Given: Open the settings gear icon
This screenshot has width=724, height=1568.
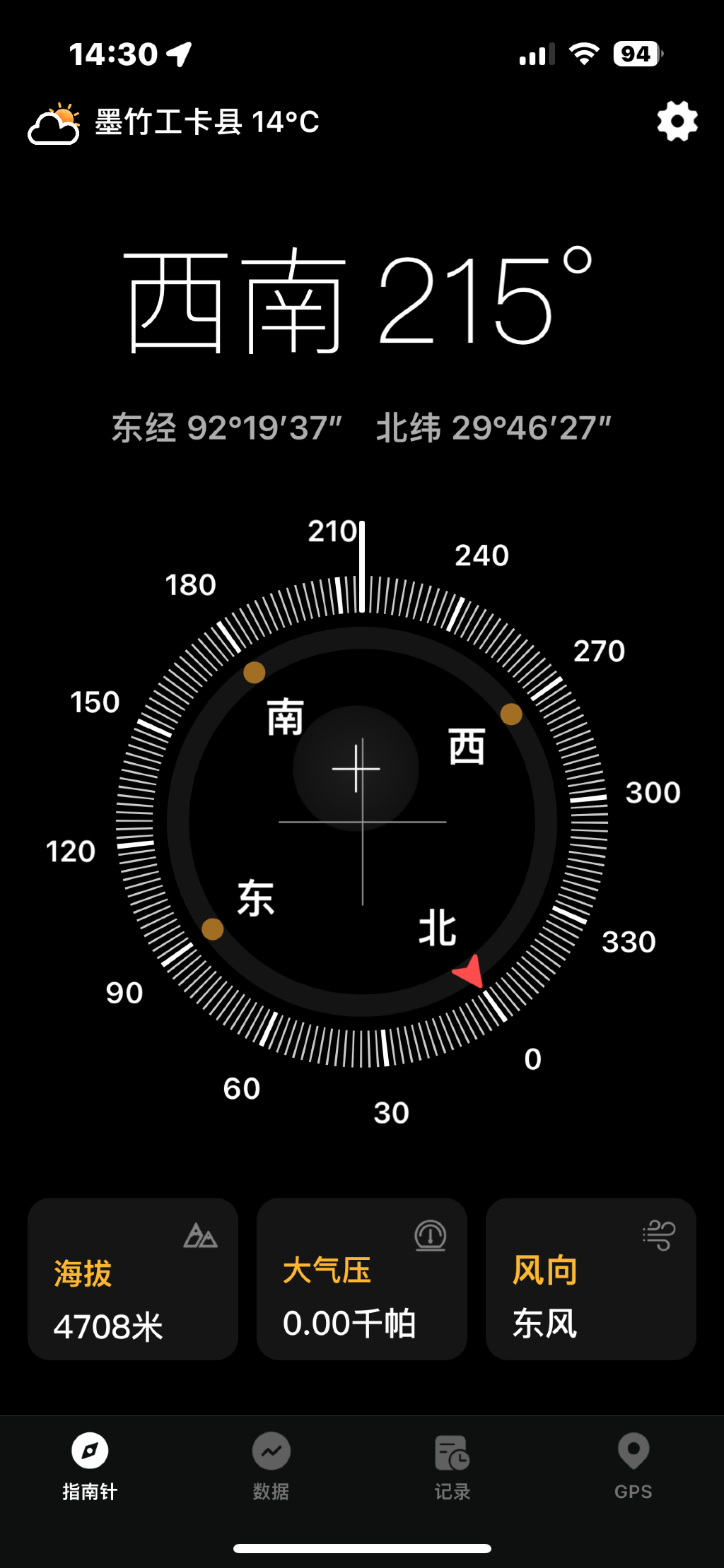Looking at the screenshot, I should [677, 122].
